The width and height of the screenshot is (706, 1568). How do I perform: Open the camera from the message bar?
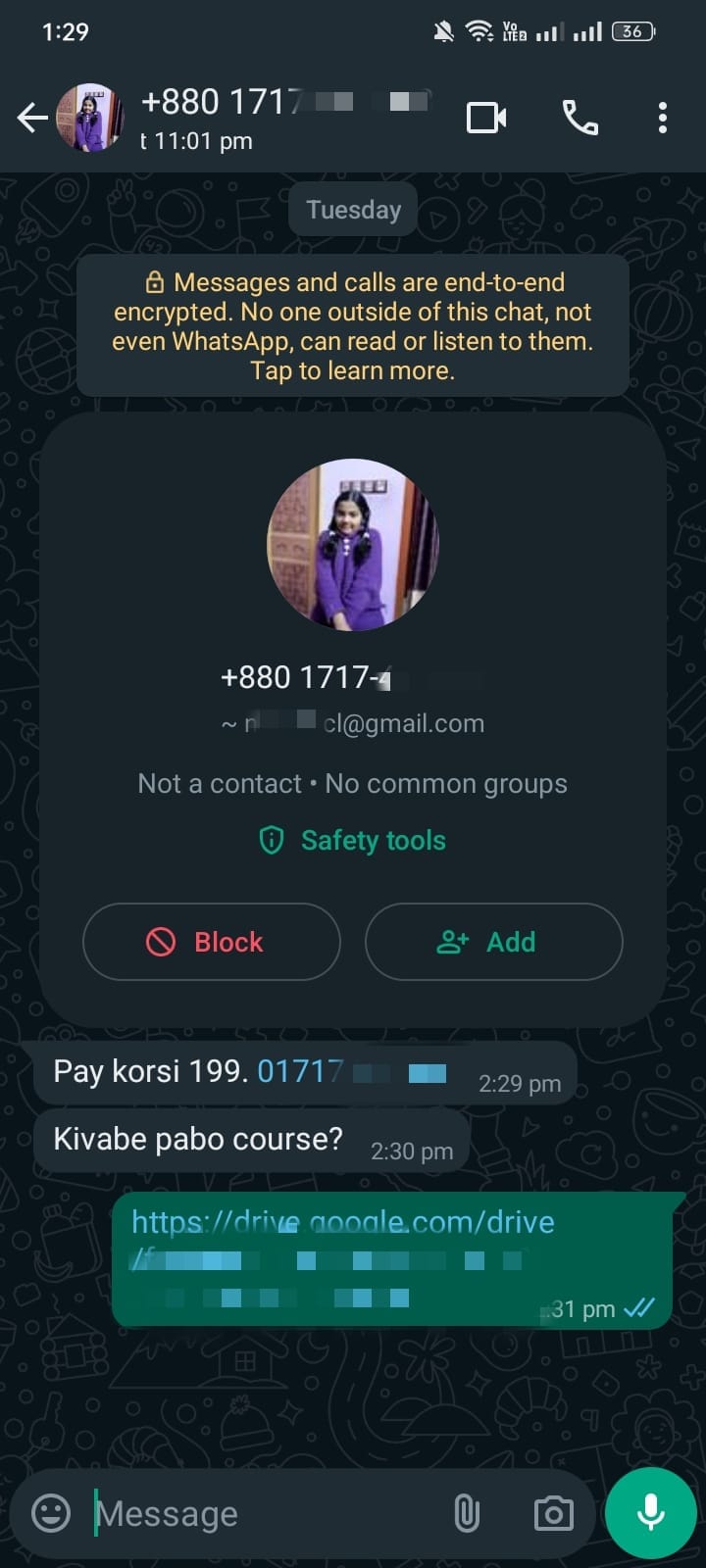(554, 1513)
